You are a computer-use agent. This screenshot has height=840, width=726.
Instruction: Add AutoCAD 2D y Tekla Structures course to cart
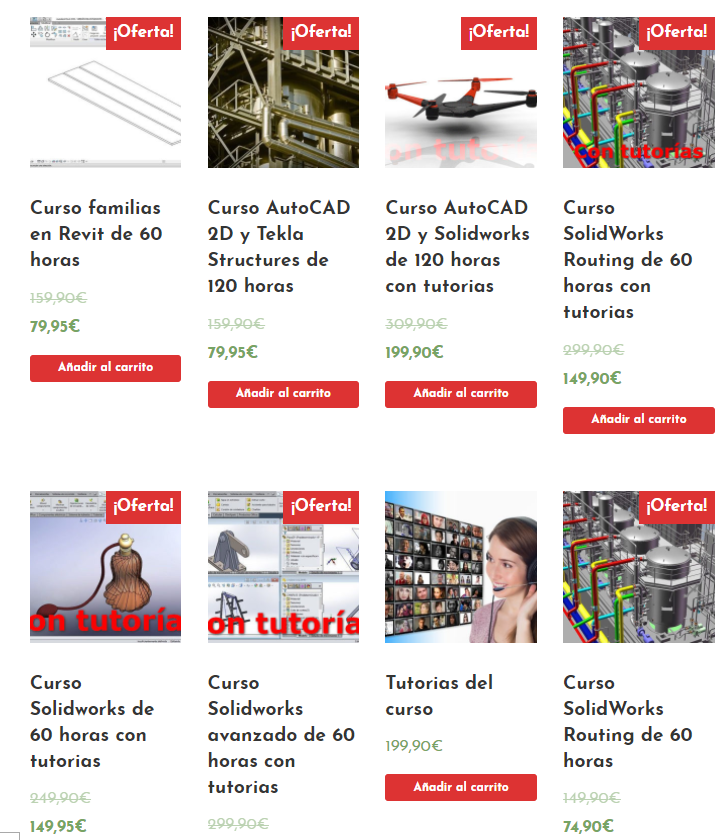coord(283,394)
